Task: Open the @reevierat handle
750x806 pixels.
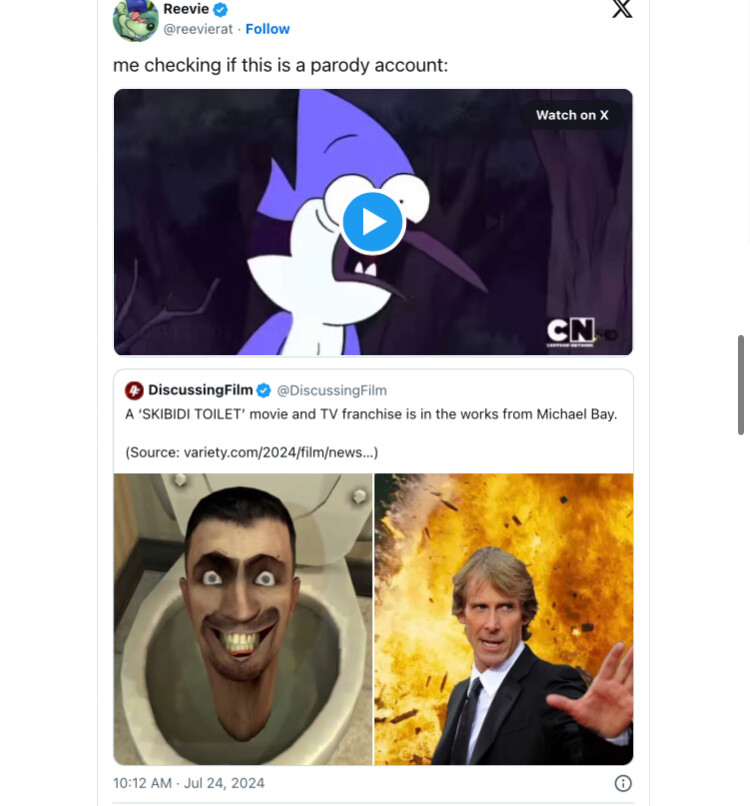Action: tap(200, 29)
